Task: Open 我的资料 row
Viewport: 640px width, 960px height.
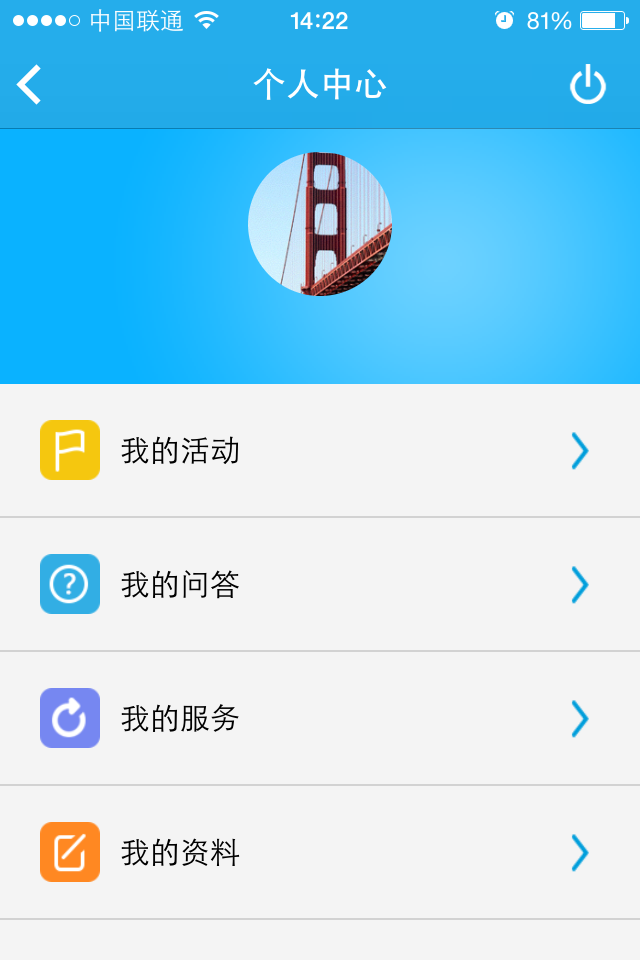Action: [x=320, y=853]
